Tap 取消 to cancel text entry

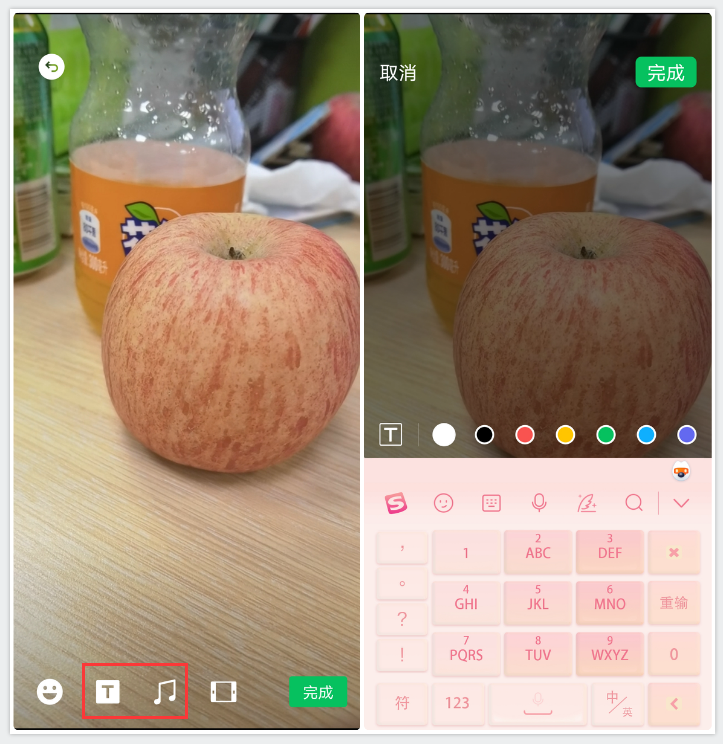(x=398, y=73)
